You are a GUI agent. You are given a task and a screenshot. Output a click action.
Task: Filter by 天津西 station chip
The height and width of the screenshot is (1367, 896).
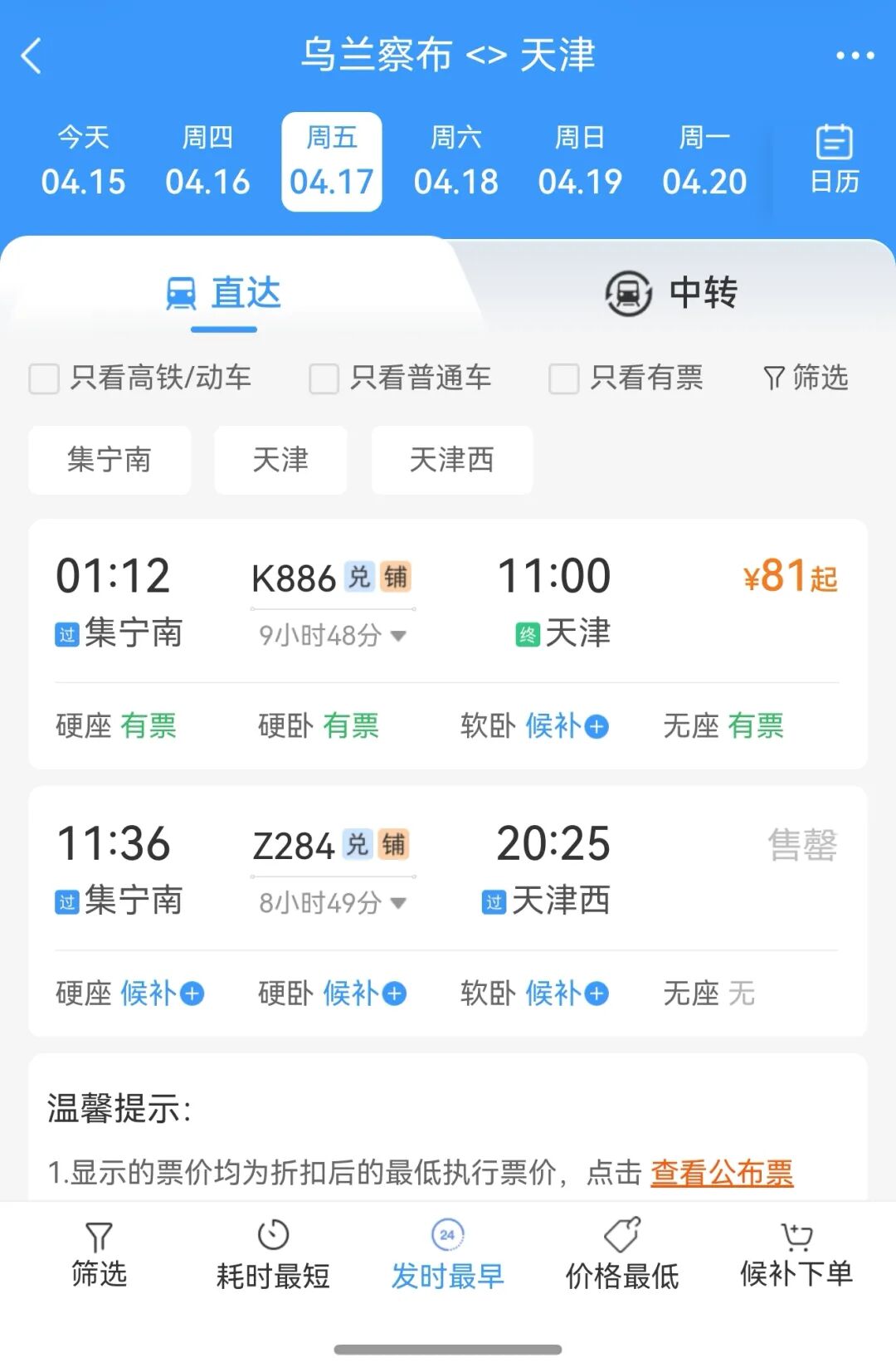click(x=451, y=460)
